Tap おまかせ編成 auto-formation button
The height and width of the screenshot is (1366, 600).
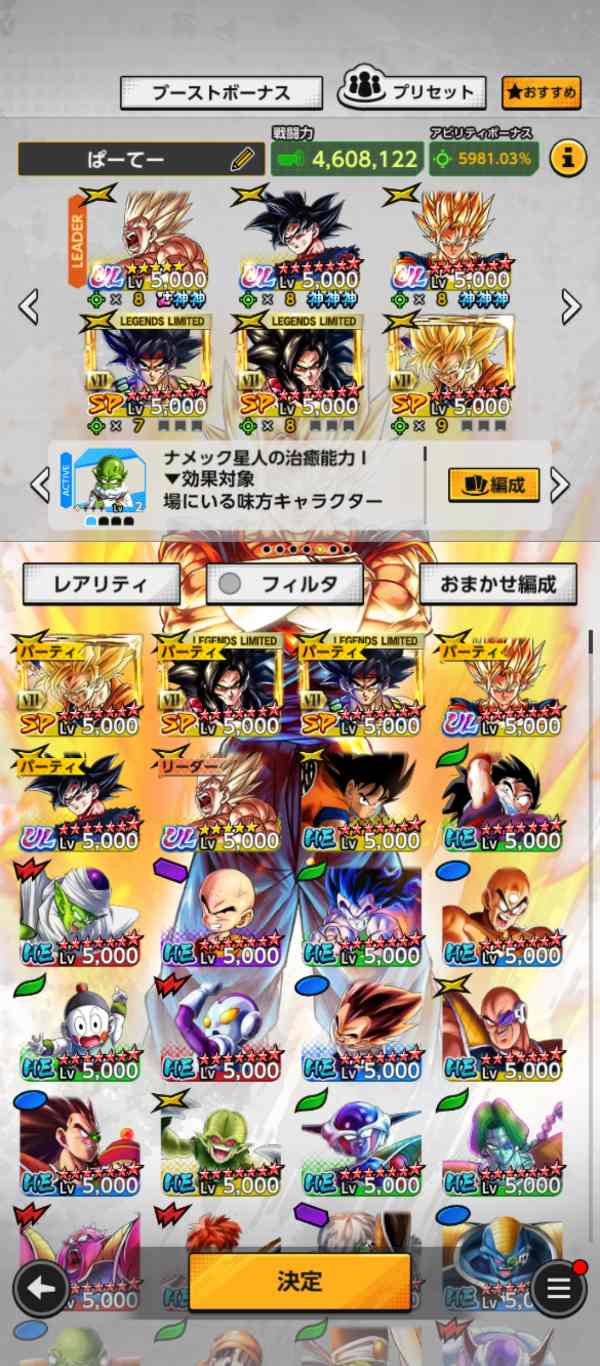[497, 584]
